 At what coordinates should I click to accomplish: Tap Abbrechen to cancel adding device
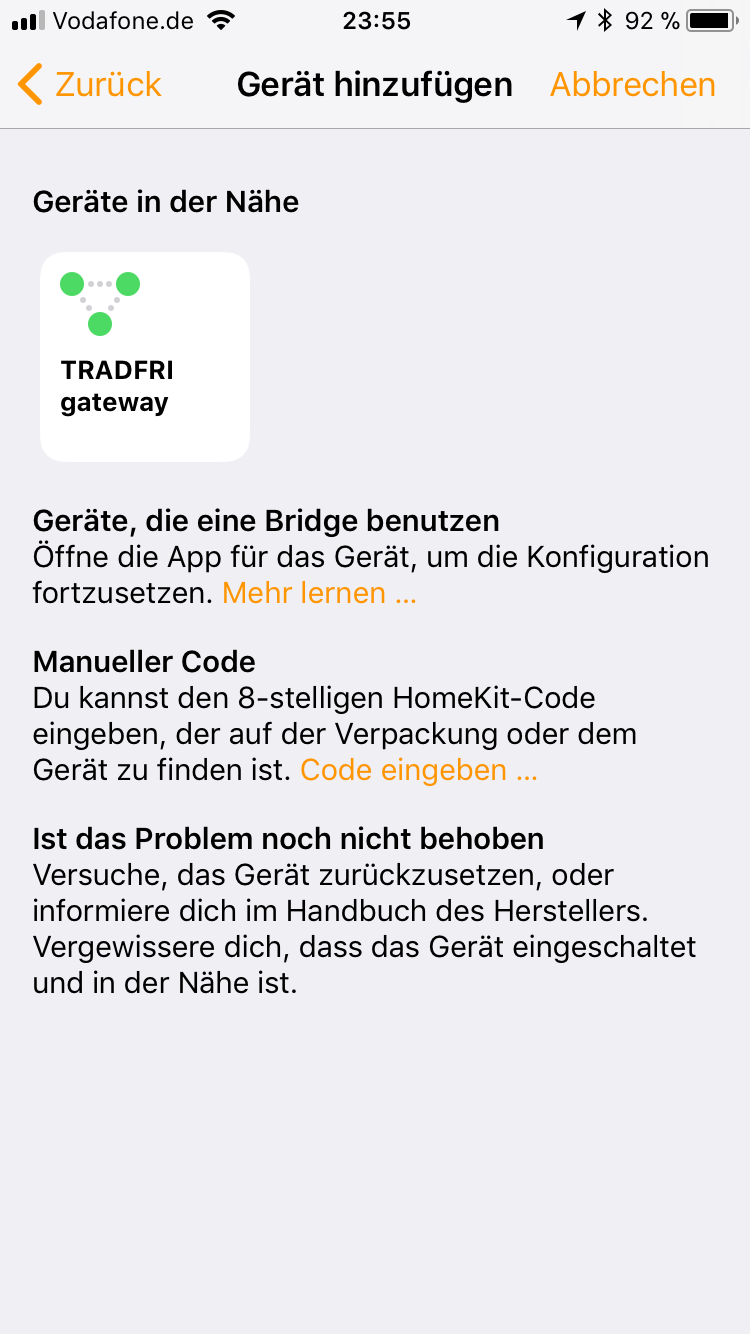coord(632,85)
